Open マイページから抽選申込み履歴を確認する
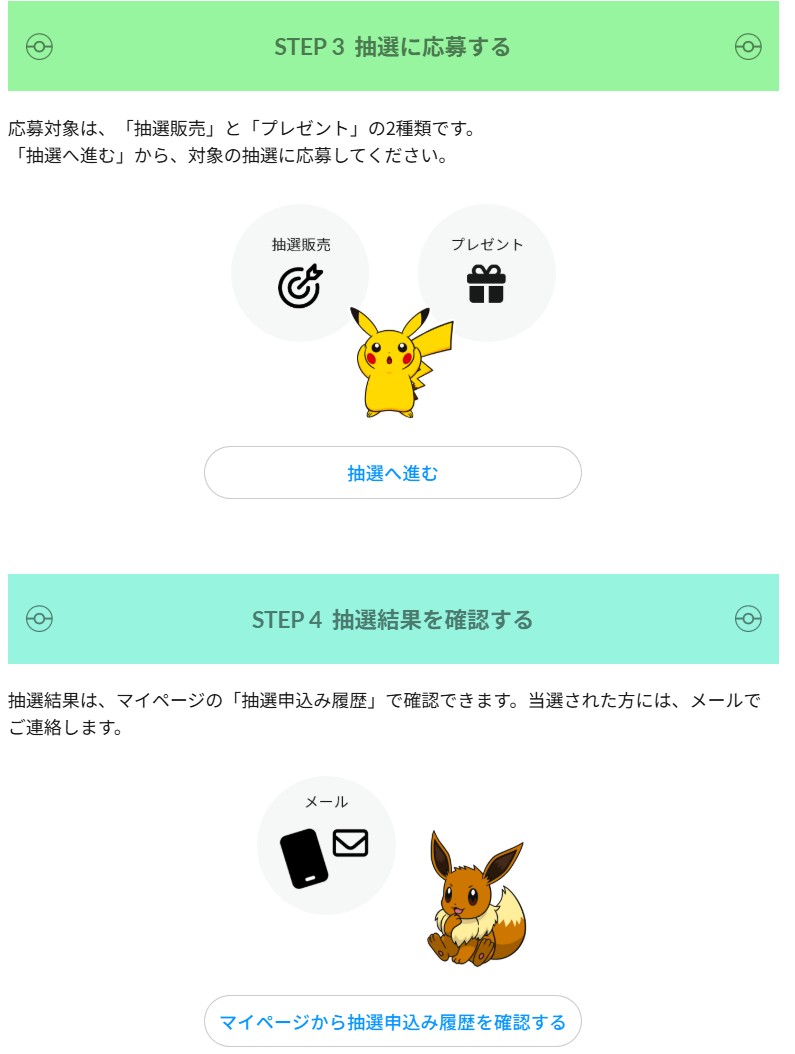Screen dimensions: 795x1054 tap(392, 1022)
